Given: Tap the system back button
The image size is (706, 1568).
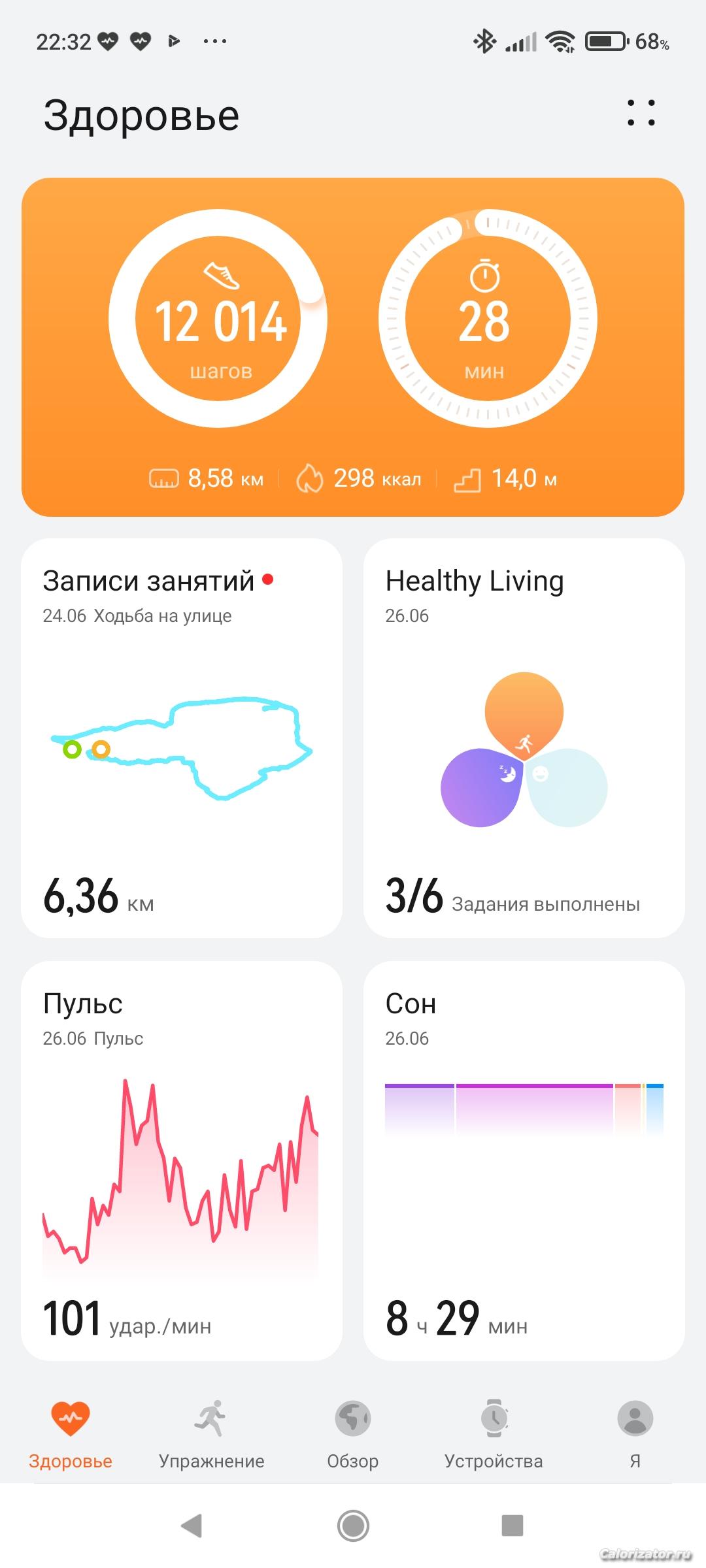Looking at the screenshot, I should point(192,1526).
